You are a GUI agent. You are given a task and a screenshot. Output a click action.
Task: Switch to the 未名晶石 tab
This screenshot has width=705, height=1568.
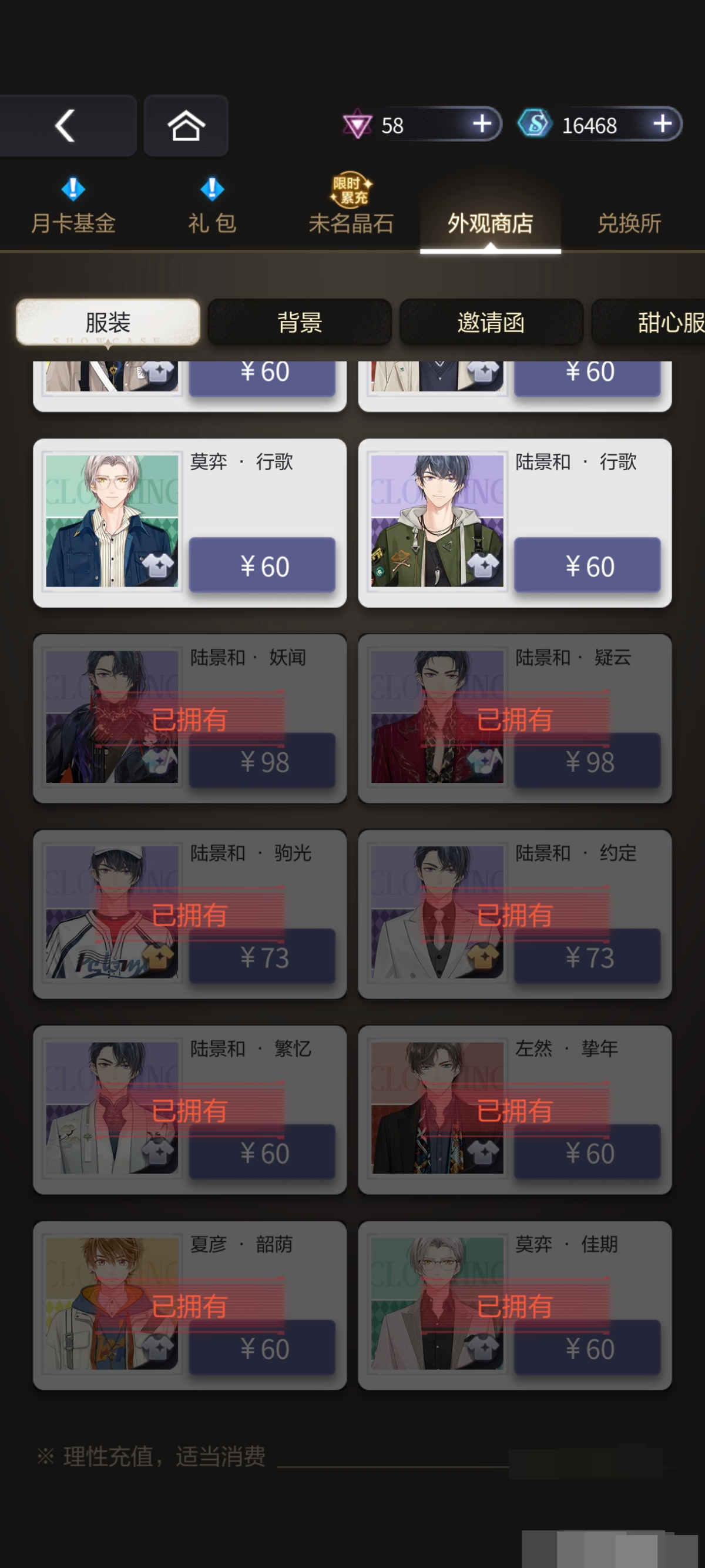click(351, 222)
